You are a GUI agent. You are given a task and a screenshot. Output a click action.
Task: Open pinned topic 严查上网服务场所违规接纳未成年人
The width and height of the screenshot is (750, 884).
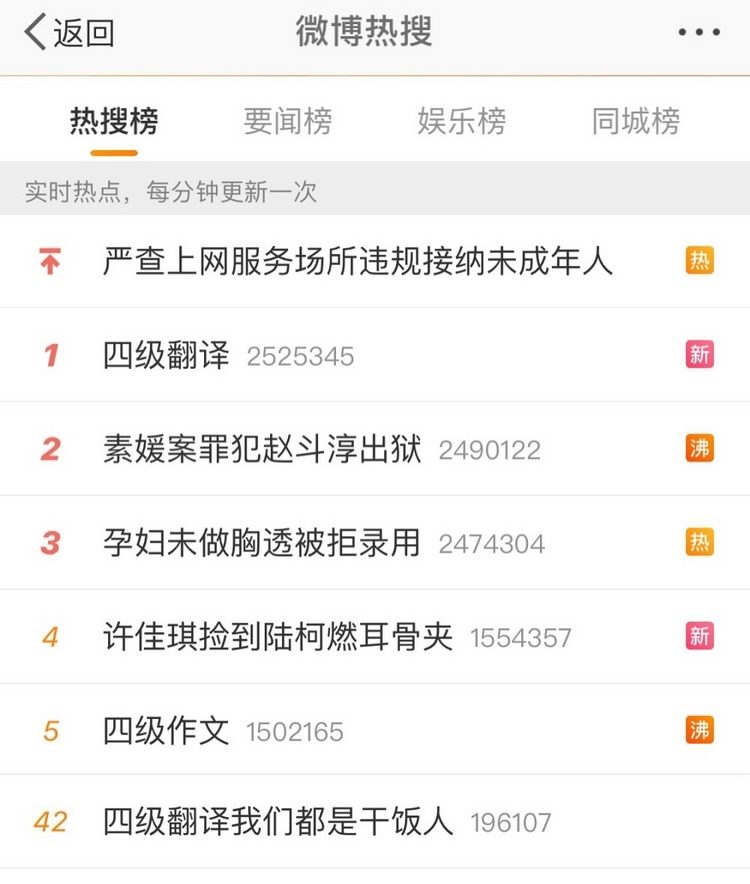tap(357, 262)
